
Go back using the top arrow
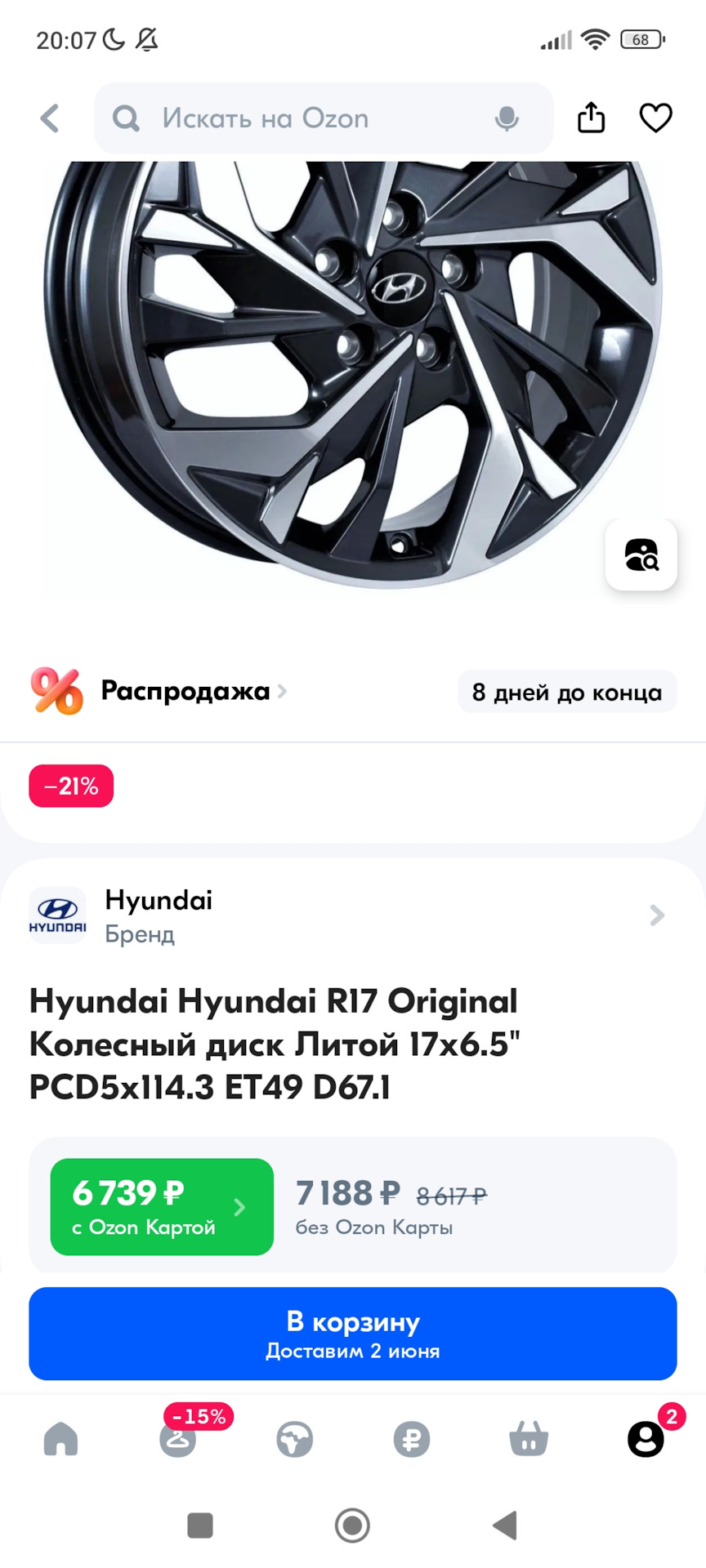(x=50, y=118)
